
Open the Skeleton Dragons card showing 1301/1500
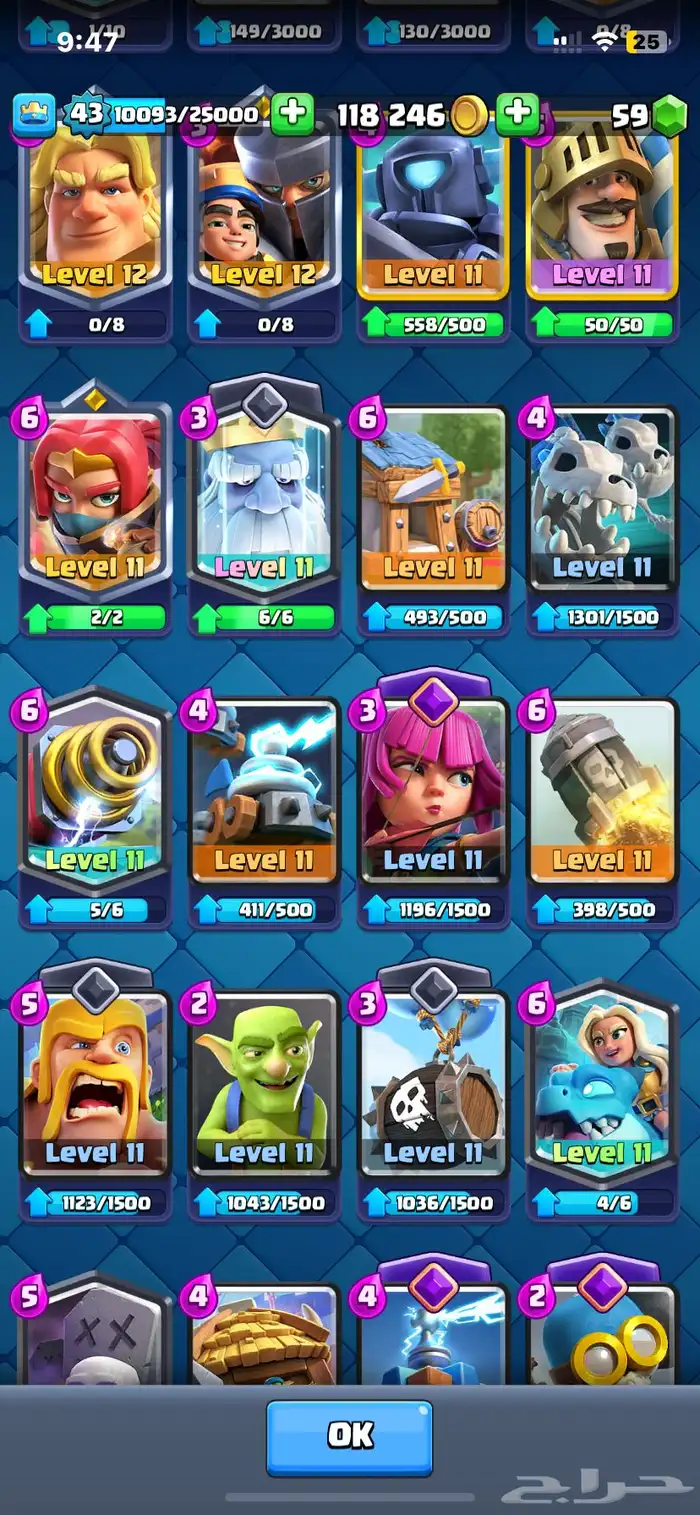(x=602, y=520)
